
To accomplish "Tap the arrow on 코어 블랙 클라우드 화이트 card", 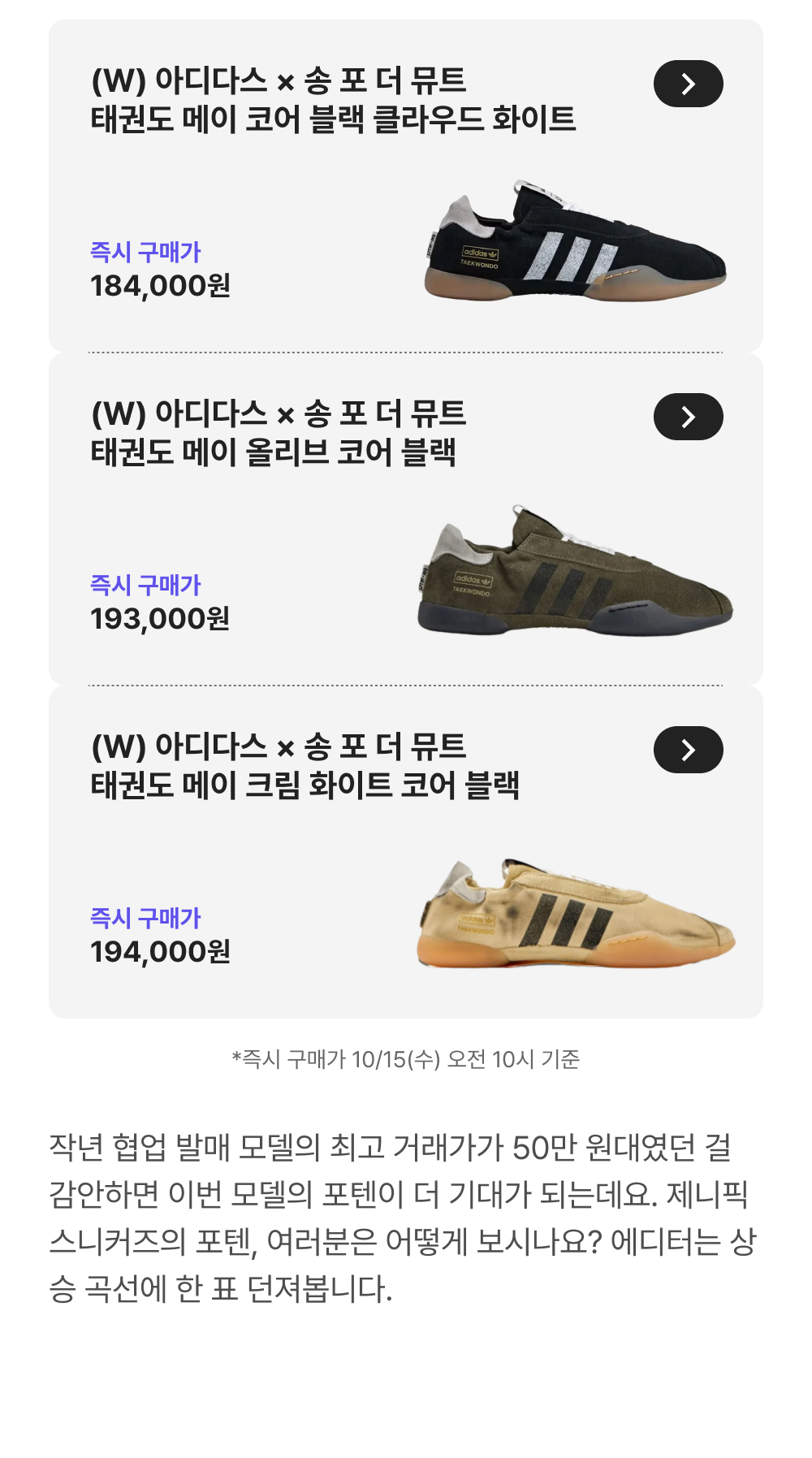I will (x=688, y=84).
